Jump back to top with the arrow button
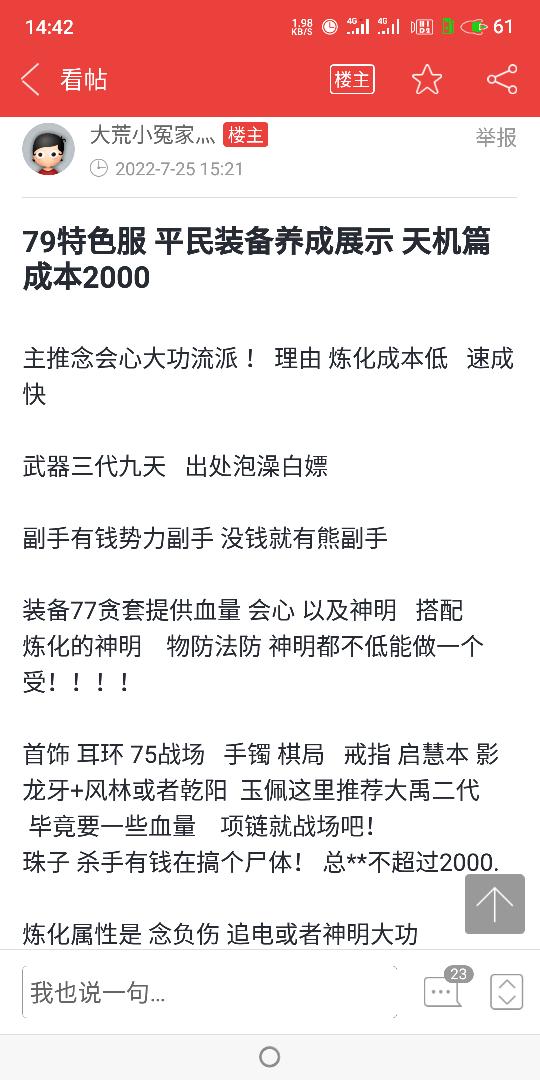This screenshot has width=540, height=1080. pos(495,904)
